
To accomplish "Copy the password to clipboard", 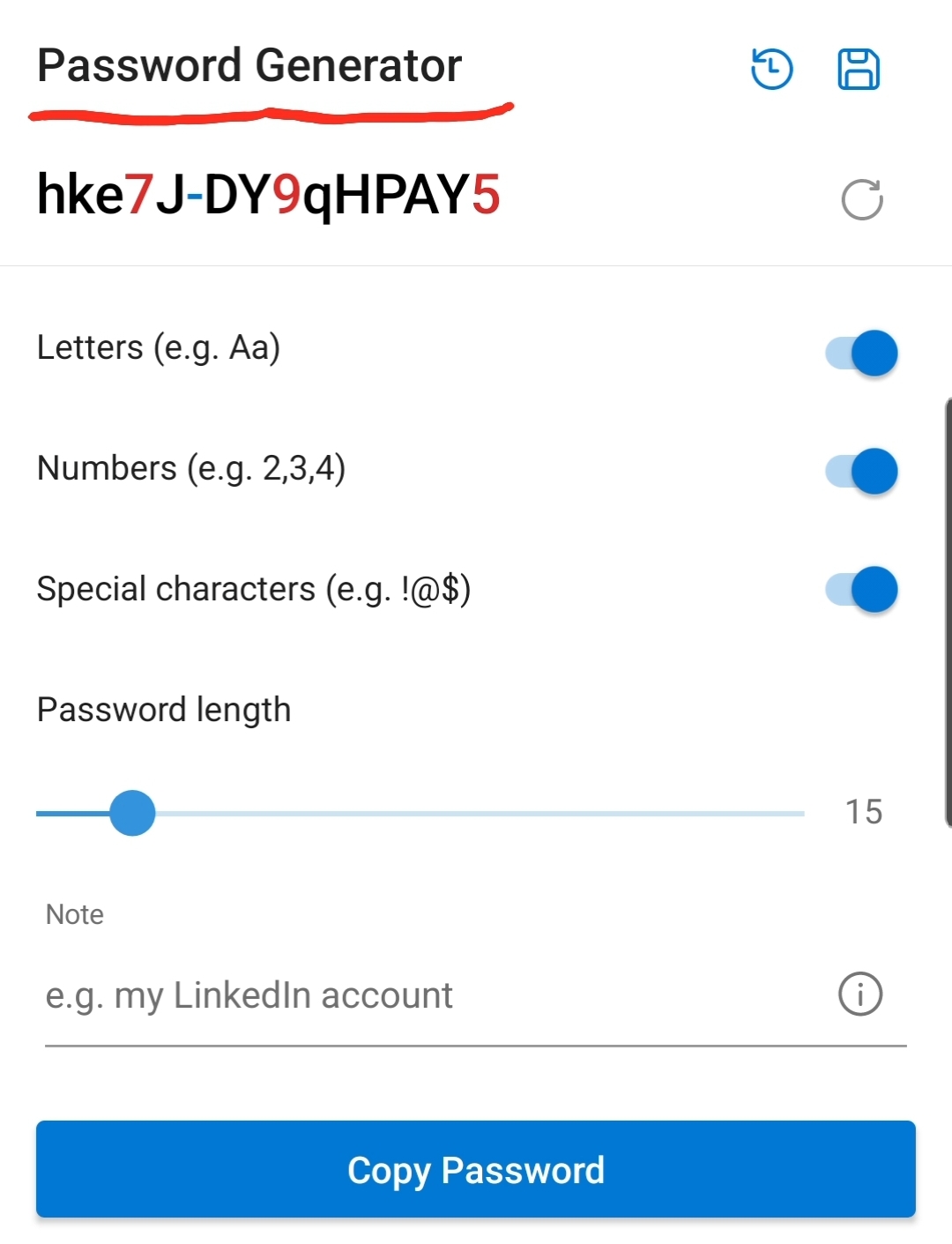I will [476, 1170].
